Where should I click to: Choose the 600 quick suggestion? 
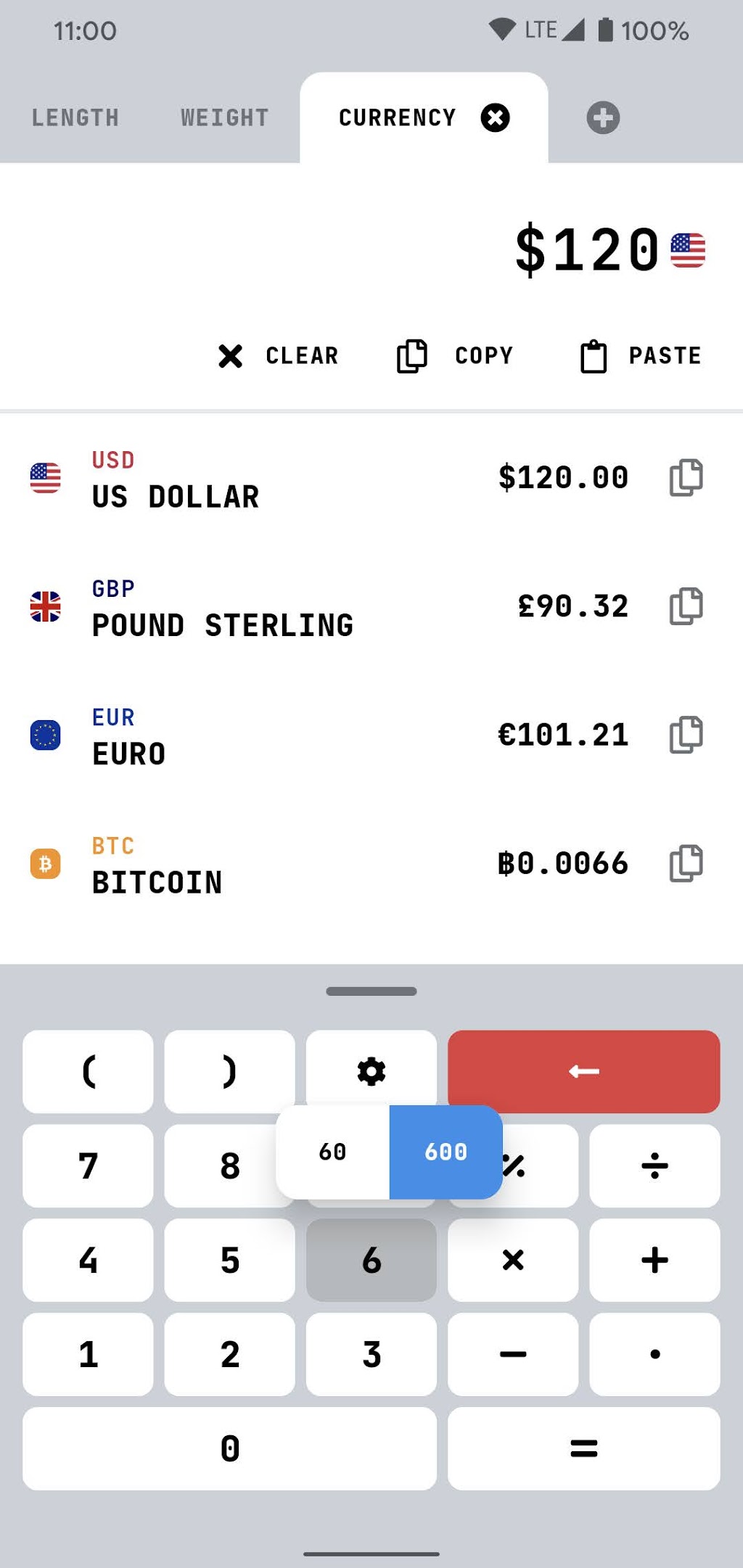pos(446,1152)
